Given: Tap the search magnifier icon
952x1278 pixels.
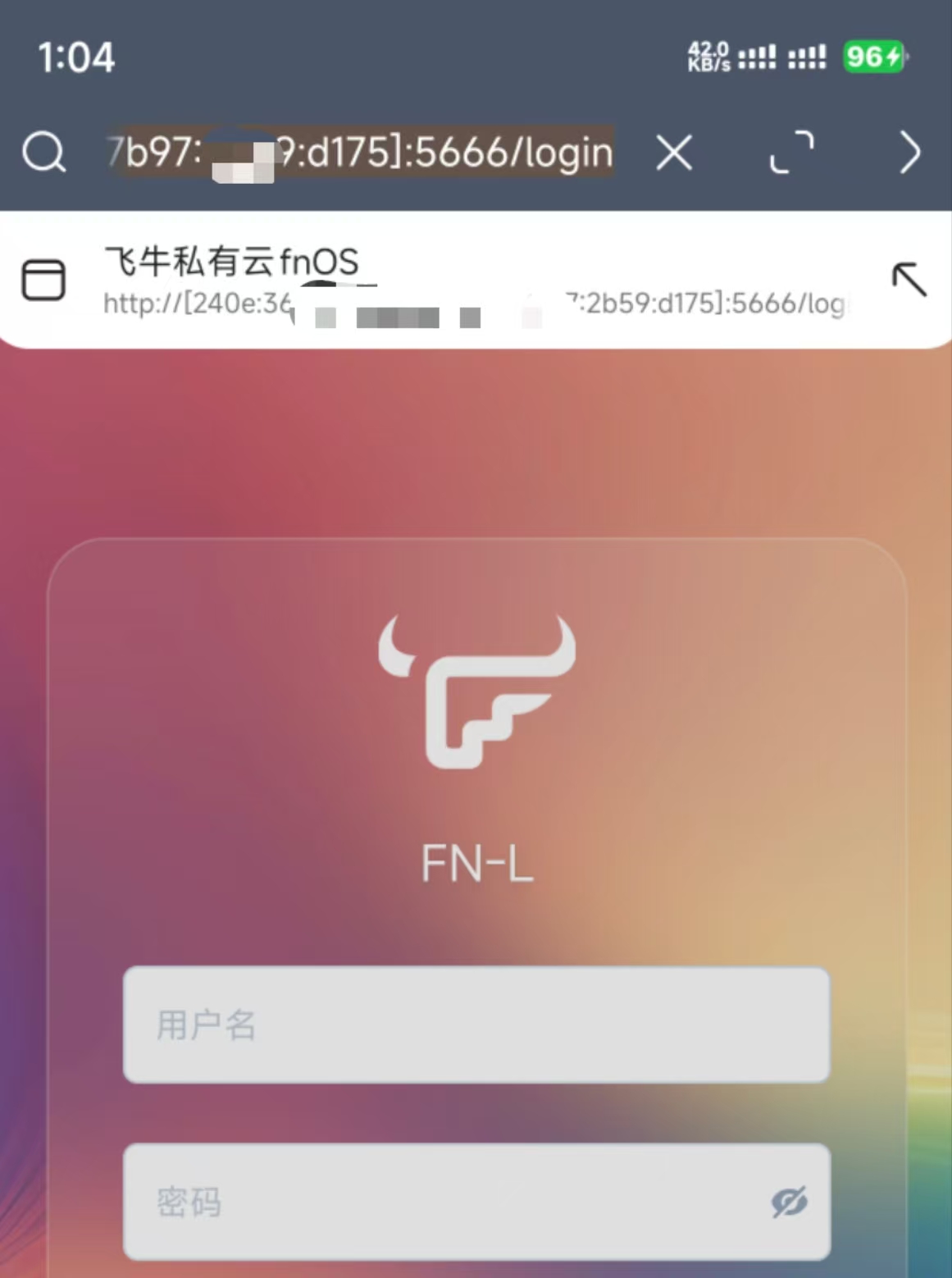Looking at the screenshot, I should (43, 153).
